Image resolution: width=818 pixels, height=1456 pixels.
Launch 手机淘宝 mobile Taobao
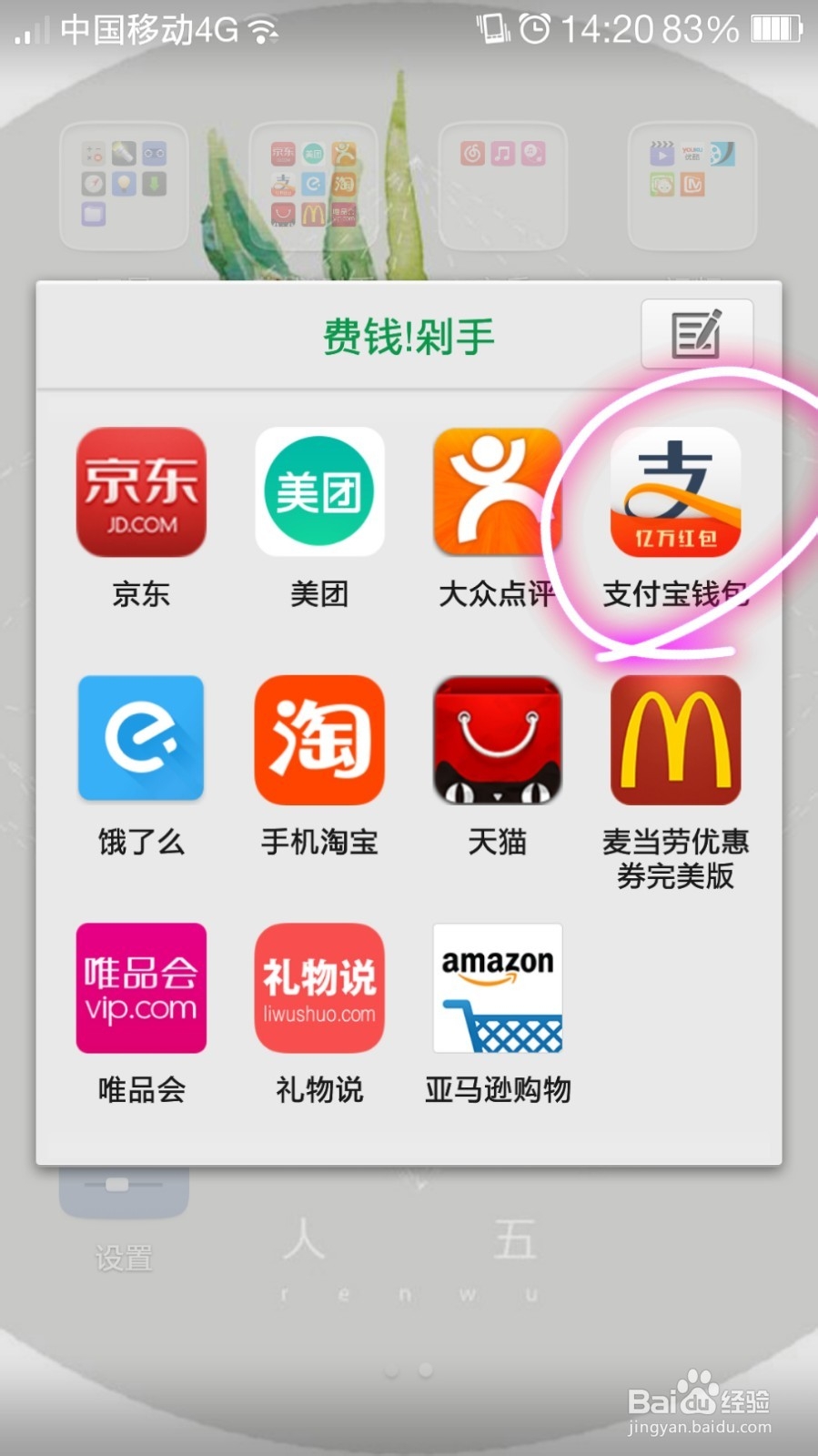(318, 739)
